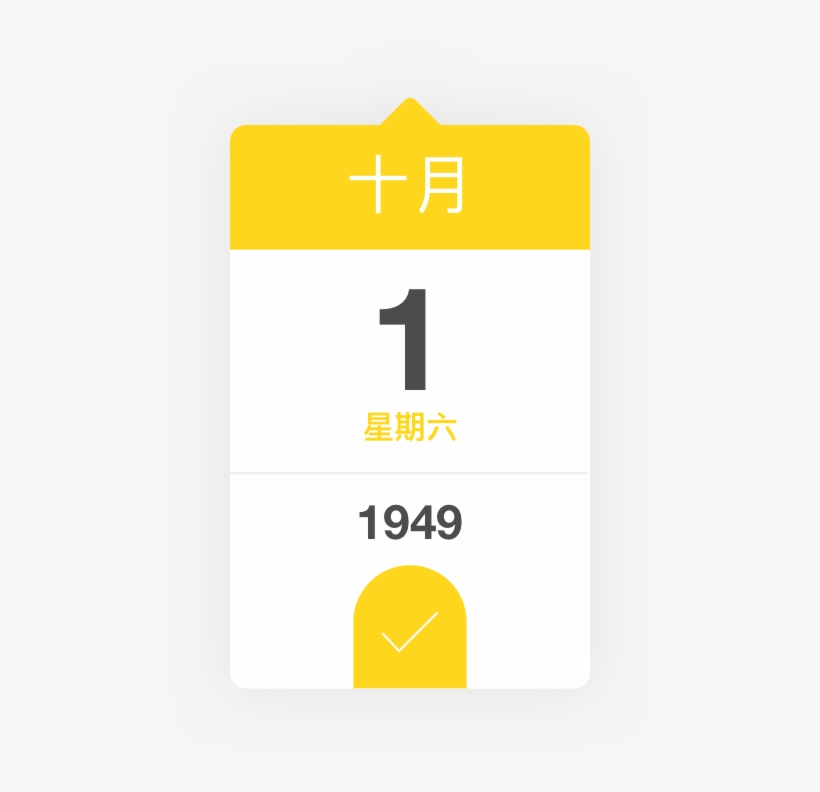Tap the day number 1 picker
The width and height of the screenshot is (820, 792).
(x=407, y=342)
